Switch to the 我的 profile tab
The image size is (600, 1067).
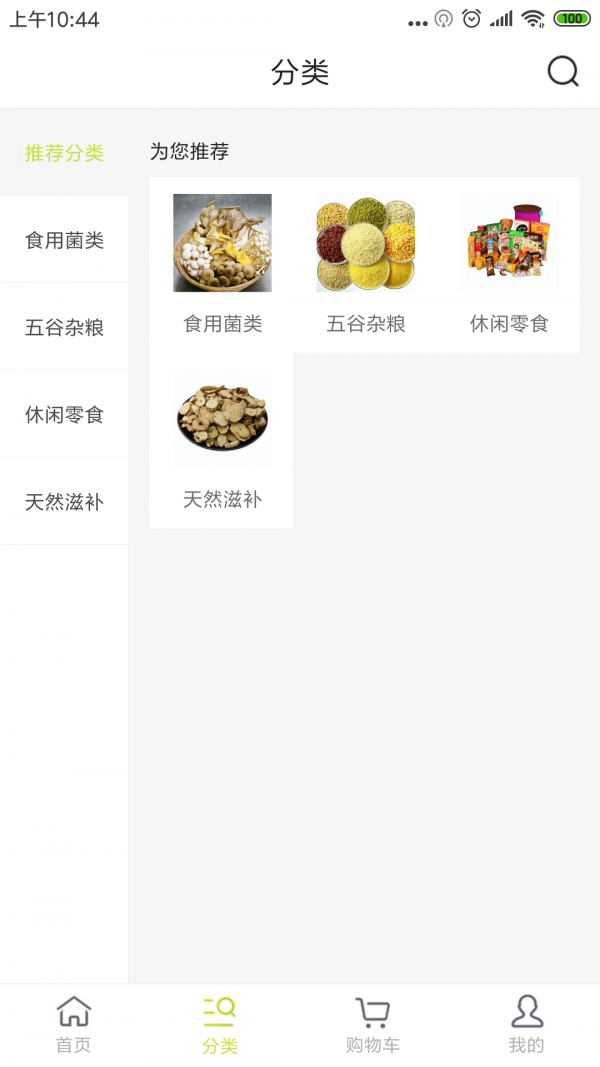click(x=526, y=1024)
